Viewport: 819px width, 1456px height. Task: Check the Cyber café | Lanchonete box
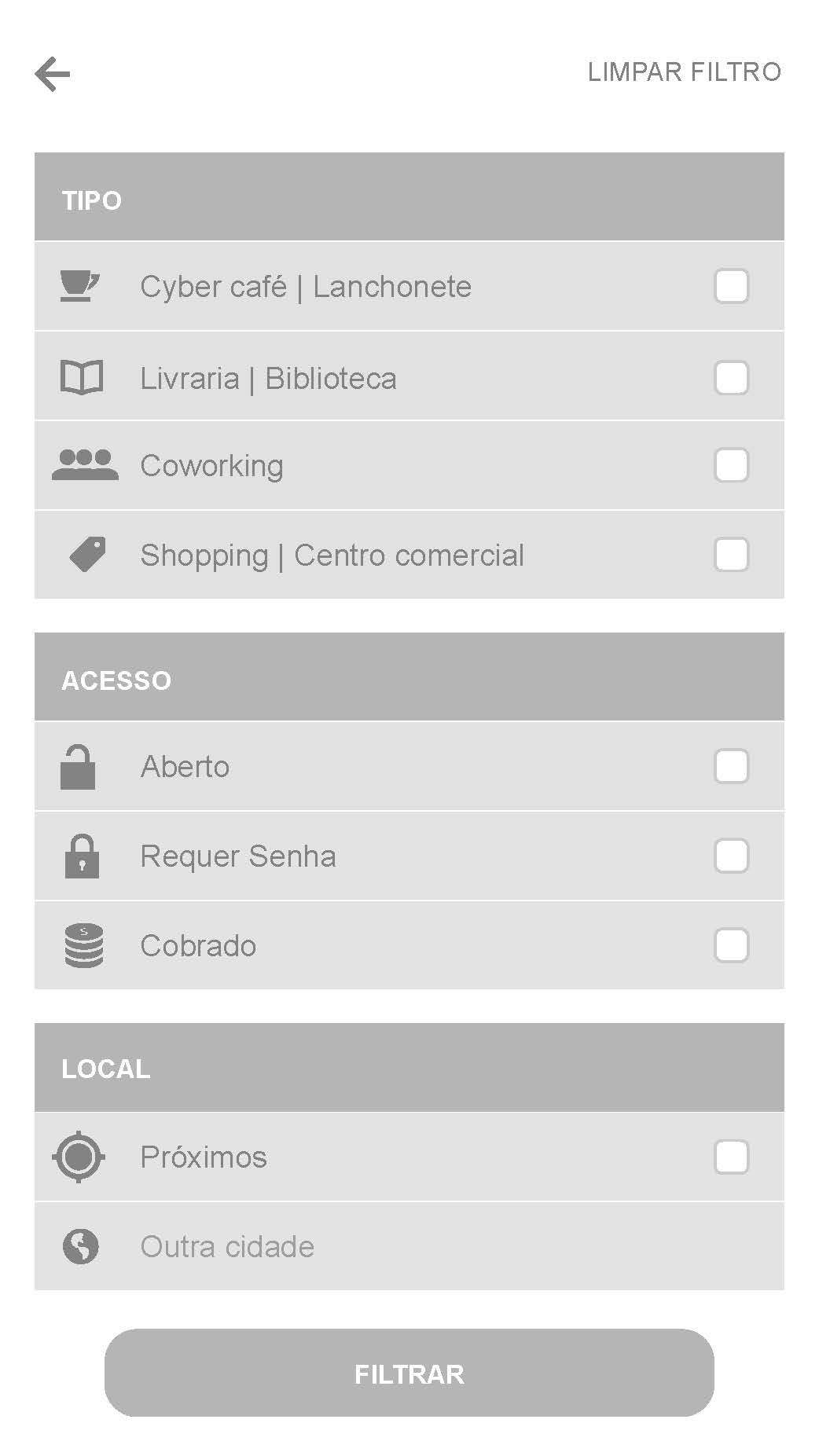pyautogui.click(x=731, y=286)
